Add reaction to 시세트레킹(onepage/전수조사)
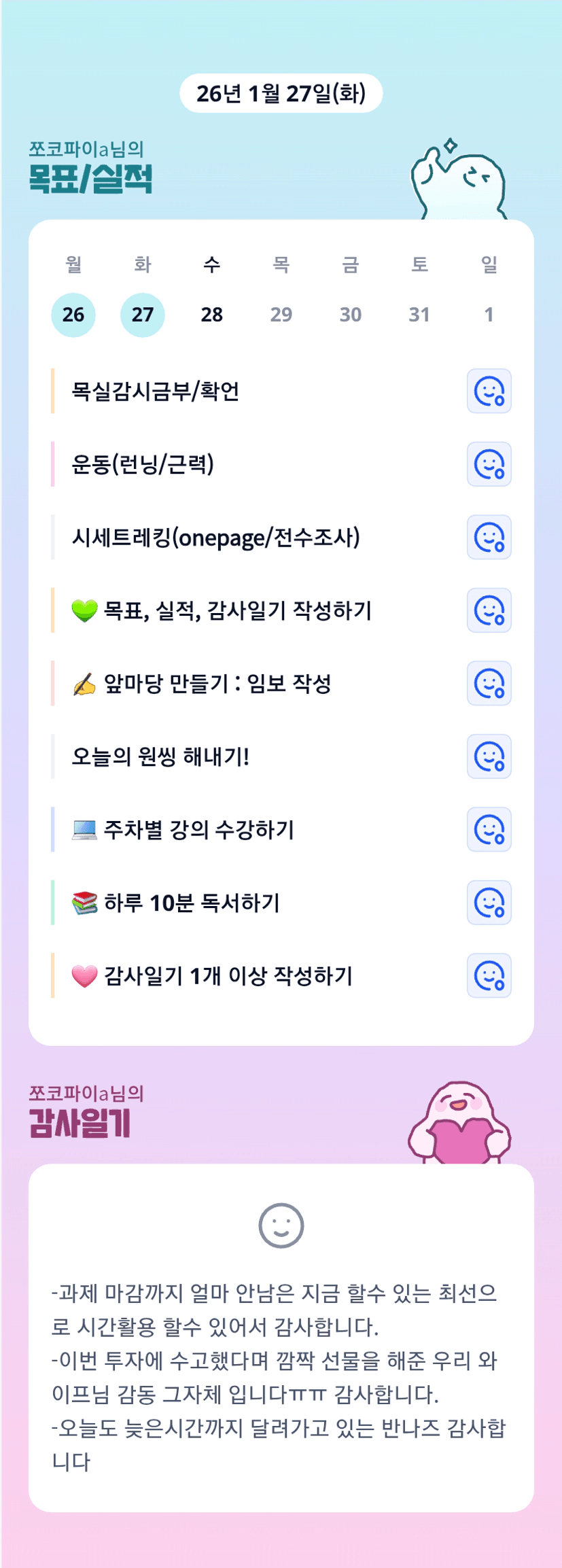The height and width of the screenshot is (1568, 562). coord(489,538)
